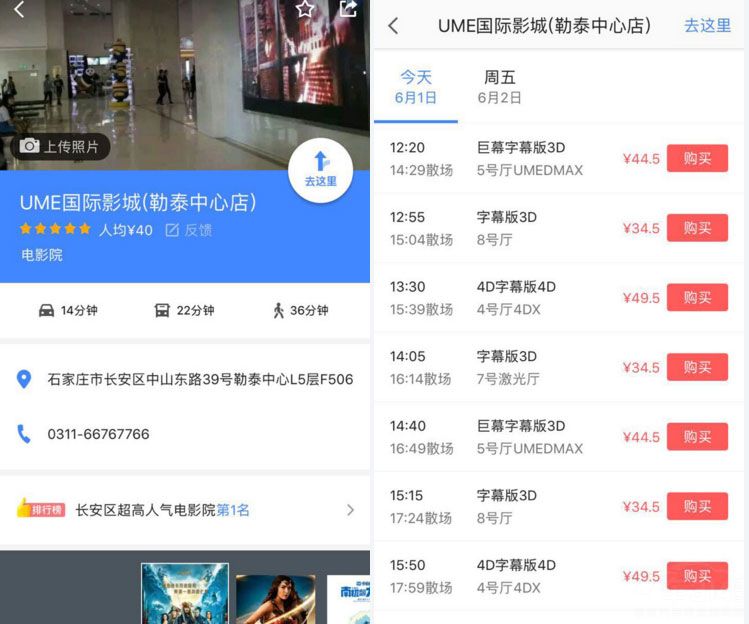
Task: Go back from the showtimes page header
Action: coord(393,26)
